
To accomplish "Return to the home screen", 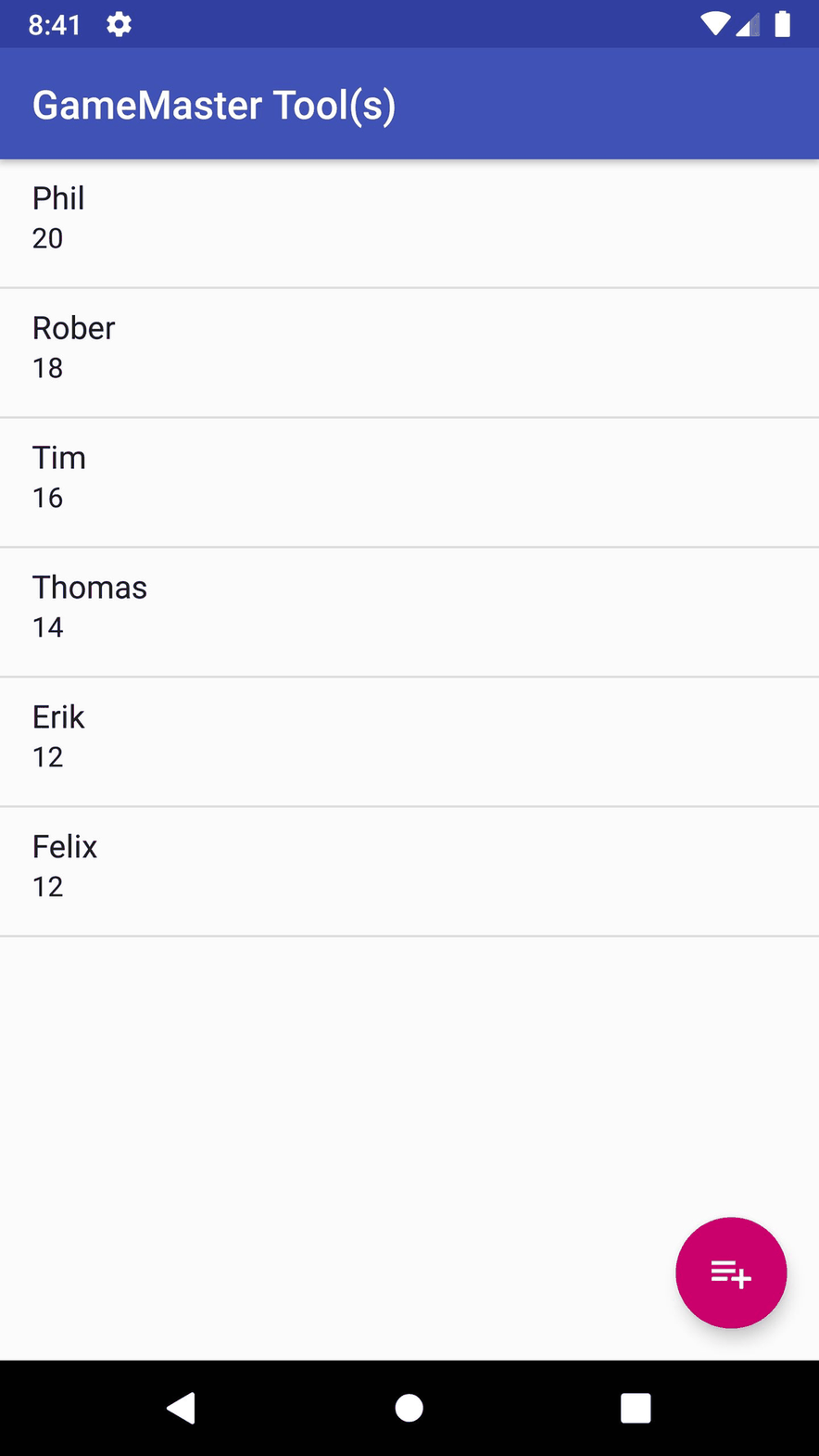I will 409,1408.
